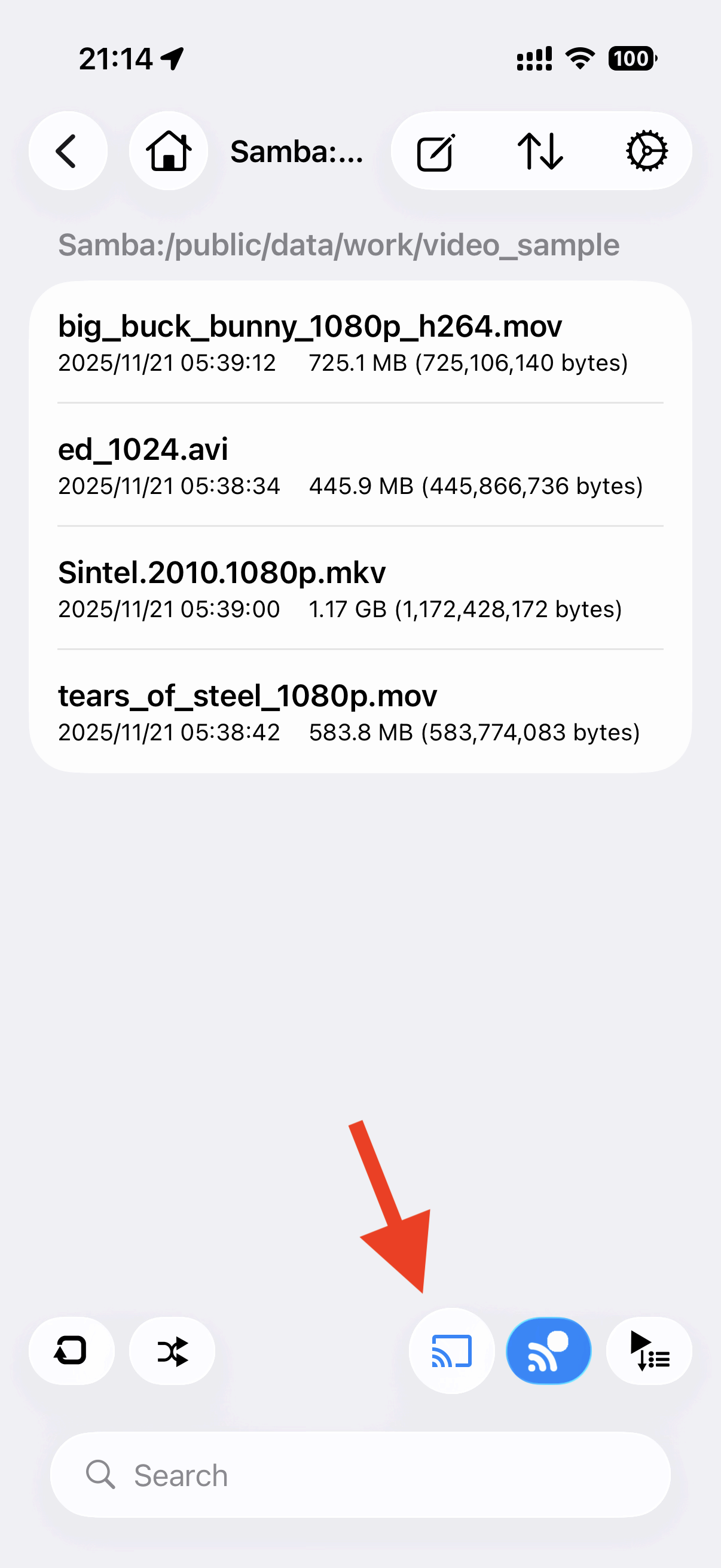
Task: Open the settings gear
Action: click(647, 151)
